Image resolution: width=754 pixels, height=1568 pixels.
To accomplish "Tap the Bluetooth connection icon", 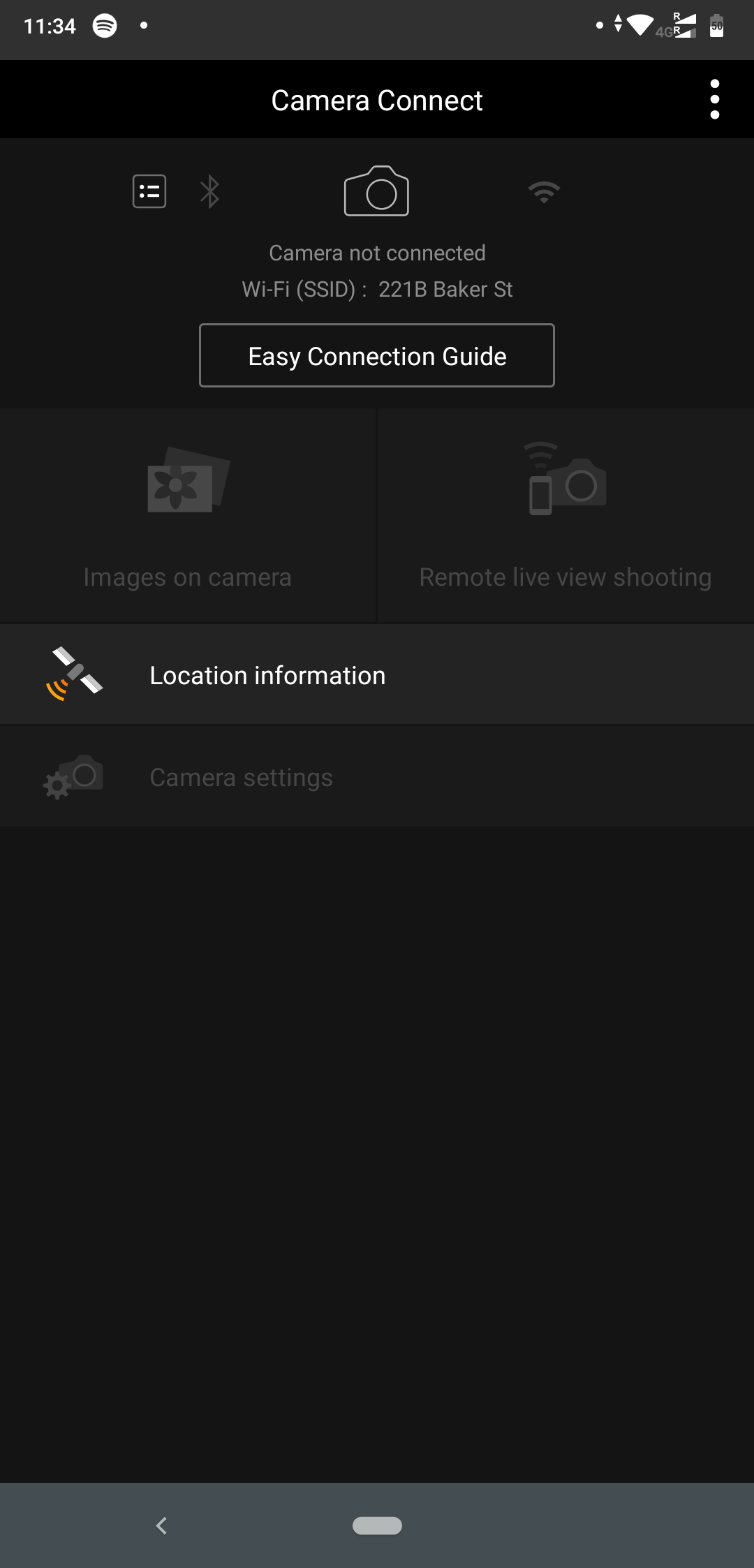I will pos(209,191).
